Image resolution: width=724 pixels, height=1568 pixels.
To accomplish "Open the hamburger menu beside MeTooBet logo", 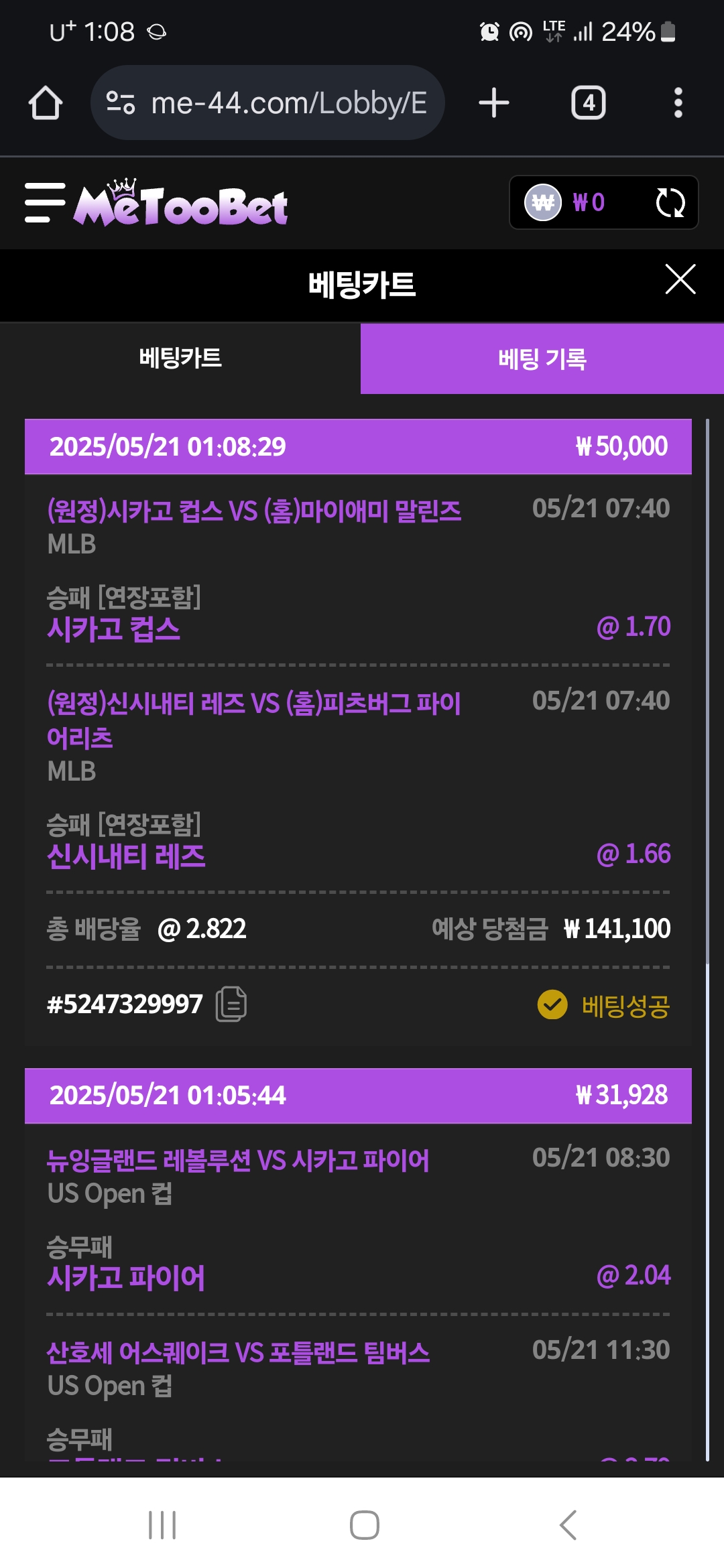I will pyautogui.click(x=45, y=202).
